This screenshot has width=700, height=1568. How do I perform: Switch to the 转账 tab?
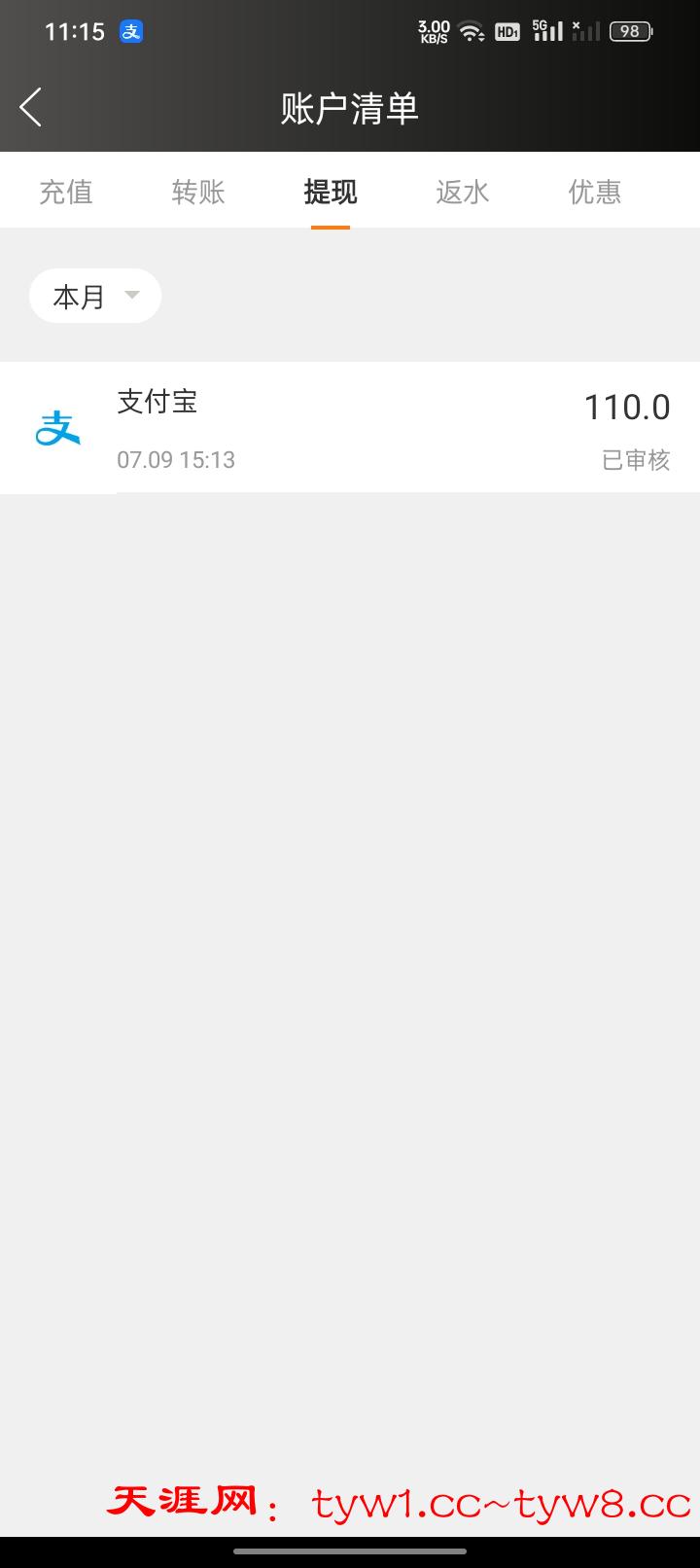click(198, 192)
